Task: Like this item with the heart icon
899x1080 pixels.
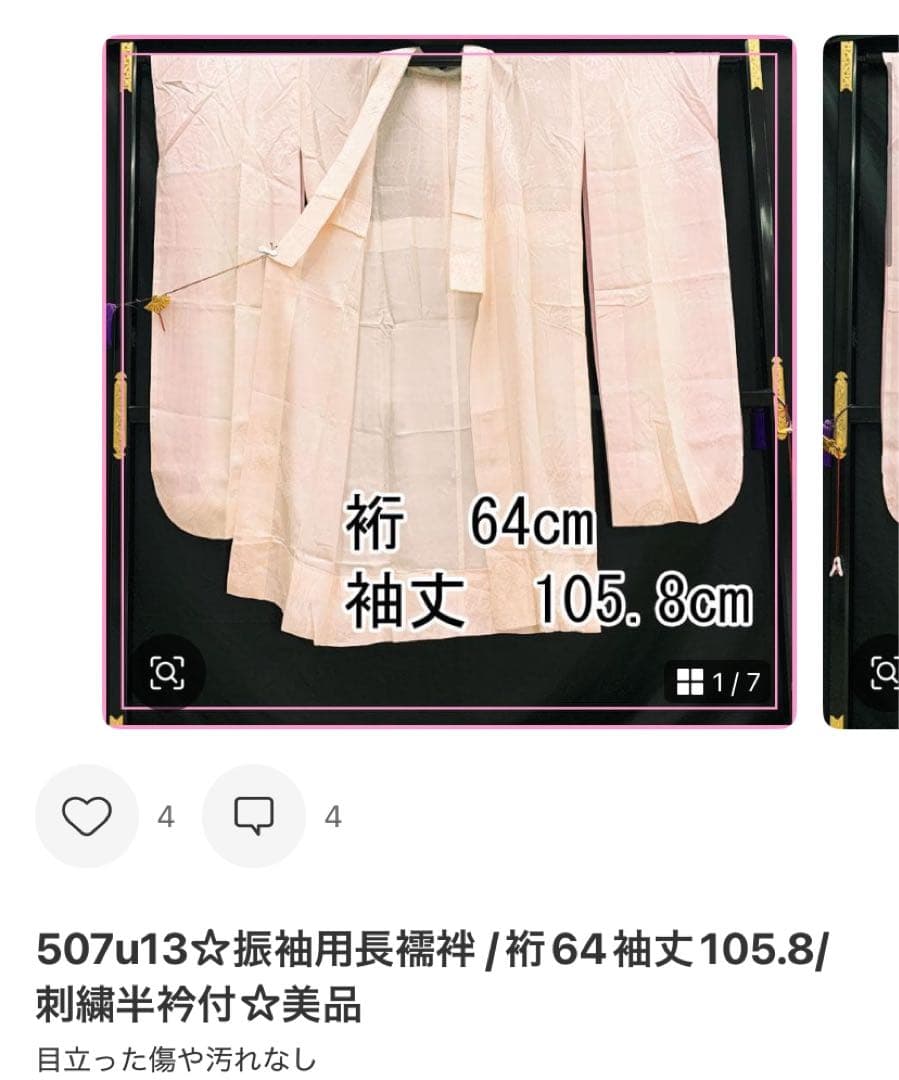Action: click(x=86, y=816)
